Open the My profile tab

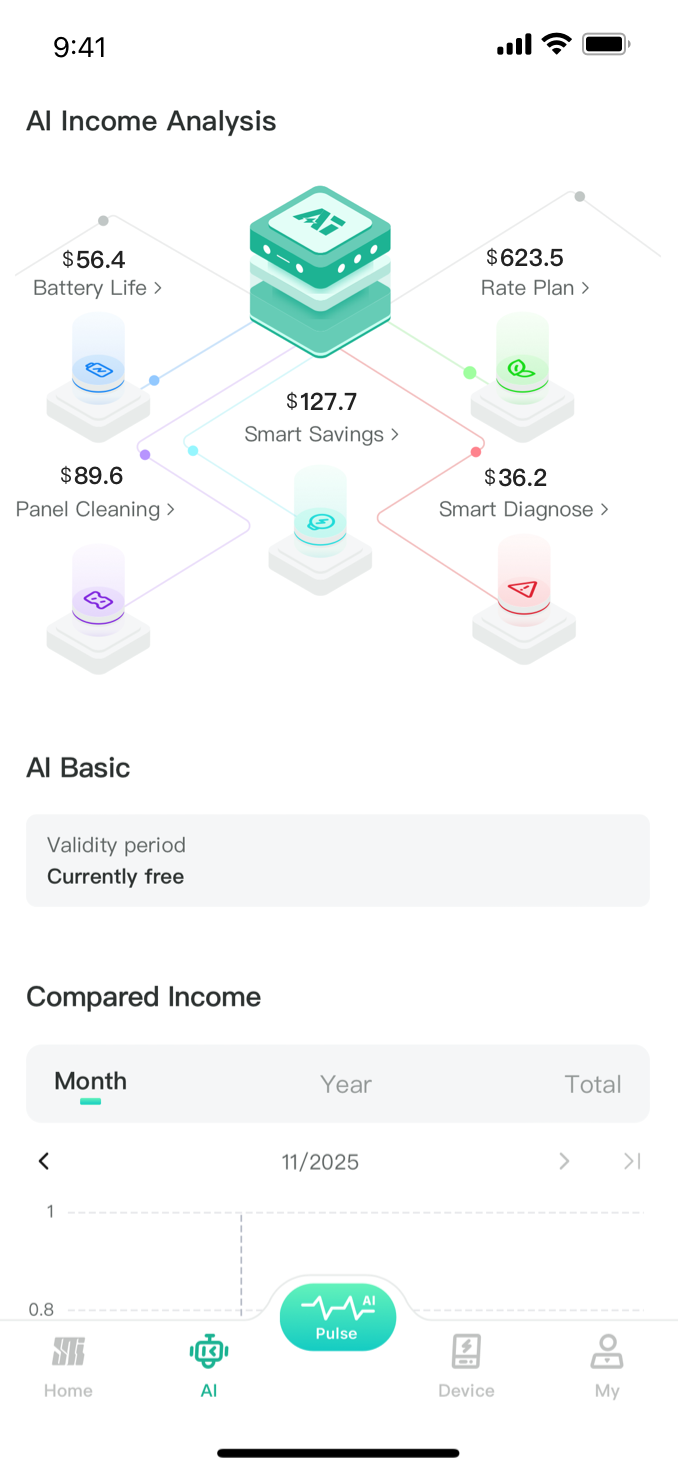pyautogui.click(x=607, y=1367)
